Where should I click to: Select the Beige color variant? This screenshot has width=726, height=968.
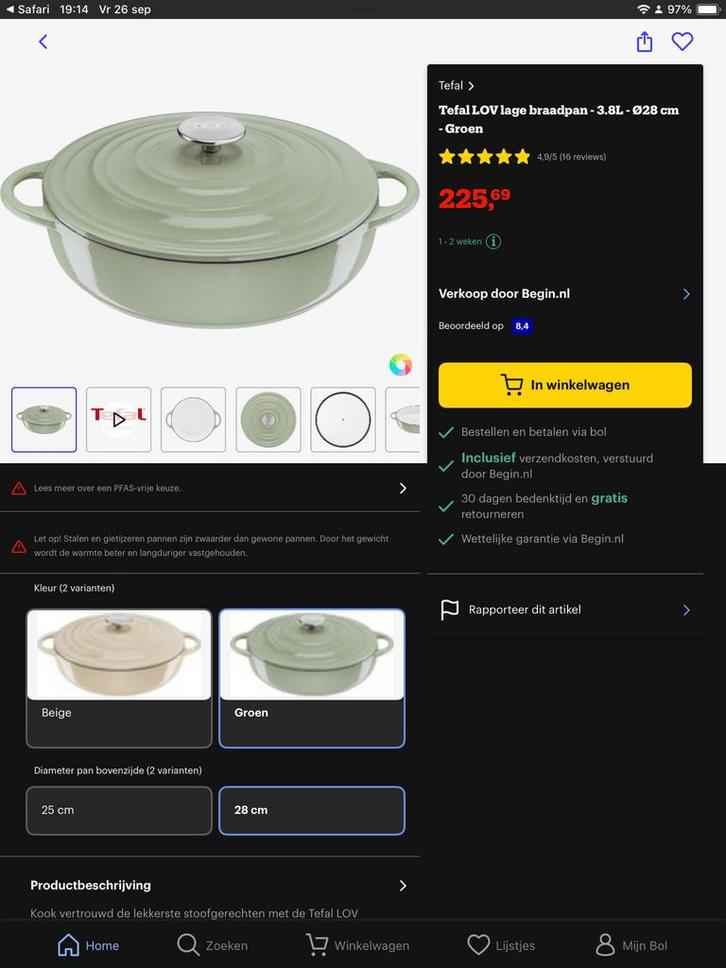[x=119, y=678]
